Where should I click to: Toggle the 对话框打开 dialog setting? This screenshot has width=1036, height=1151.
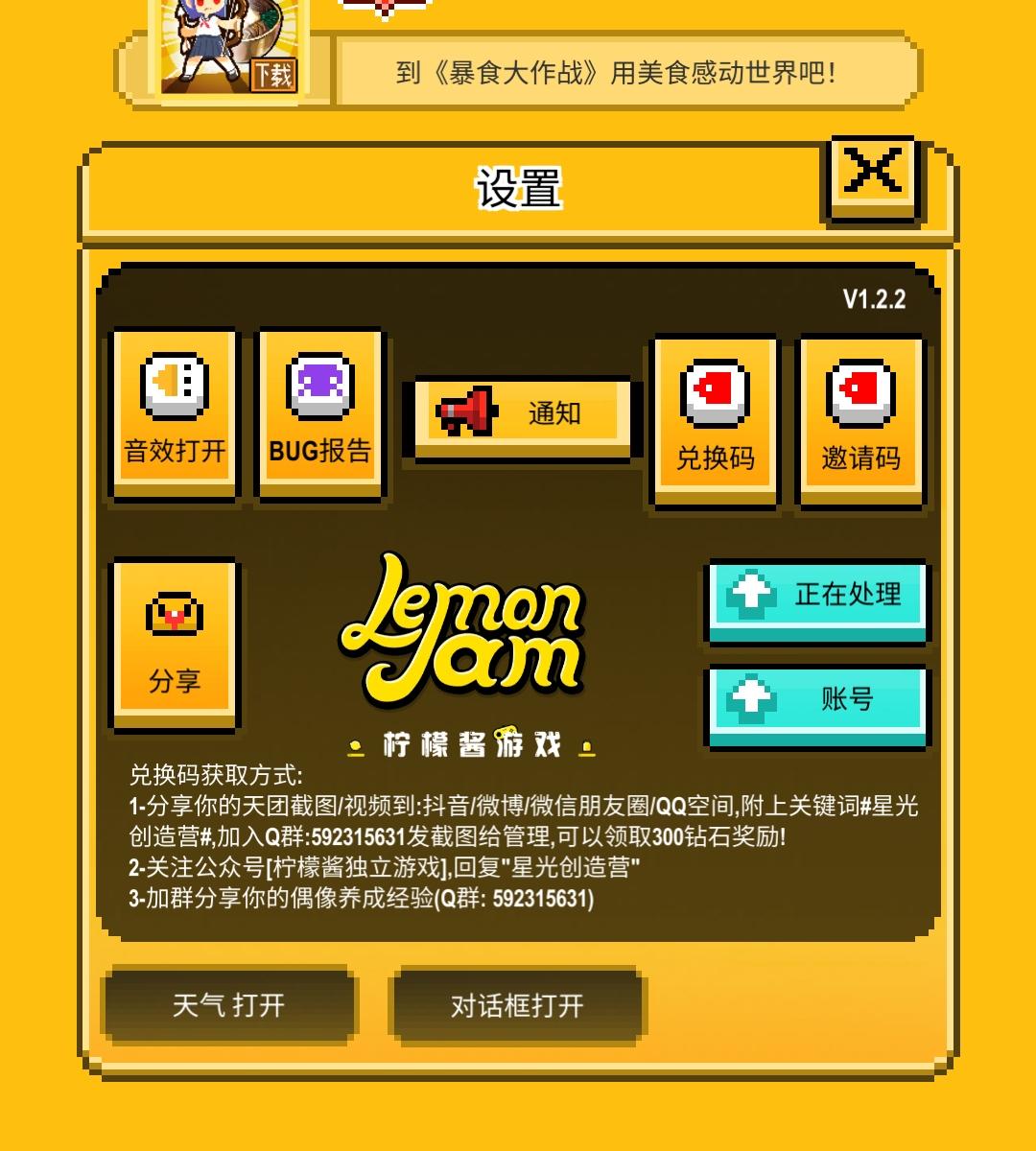516,1005
